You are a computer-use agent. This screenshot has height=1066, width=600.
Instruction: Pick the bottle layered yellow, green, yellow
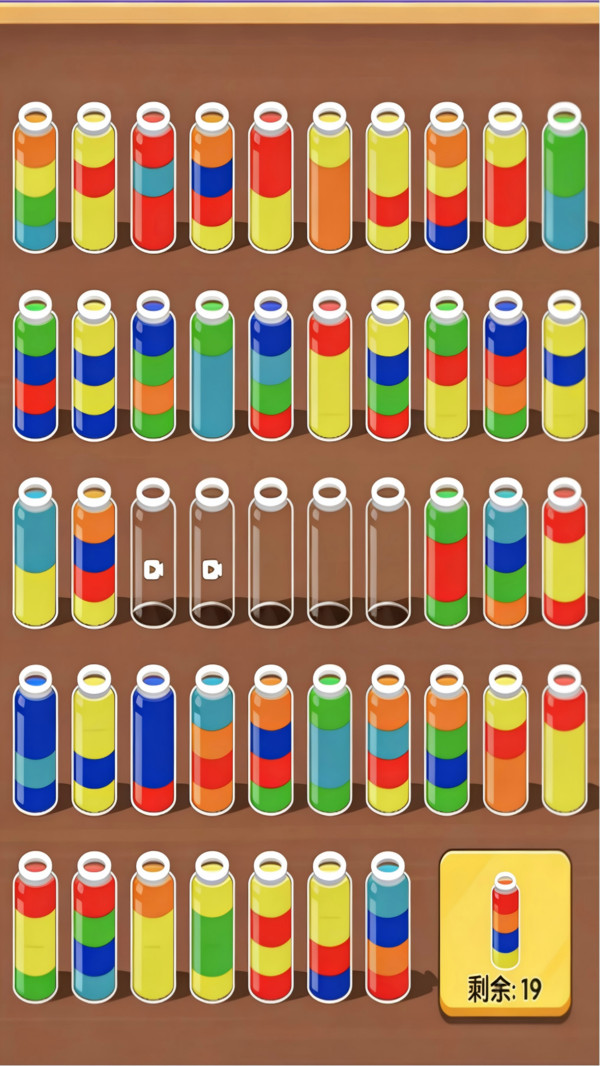coord(211,928)
